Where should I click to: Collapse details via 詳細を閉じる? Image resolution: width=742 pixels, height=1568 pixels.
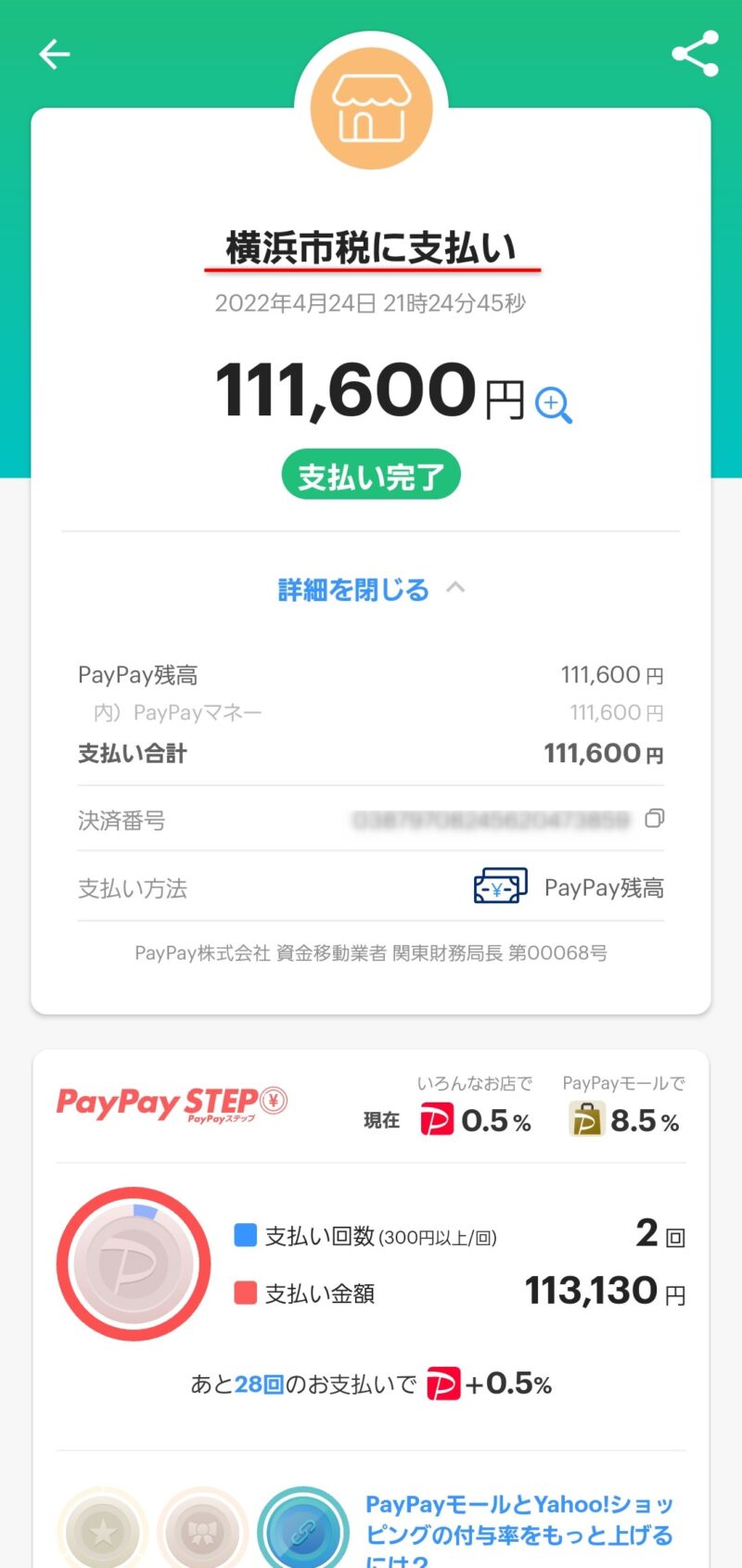click(371, 589)
